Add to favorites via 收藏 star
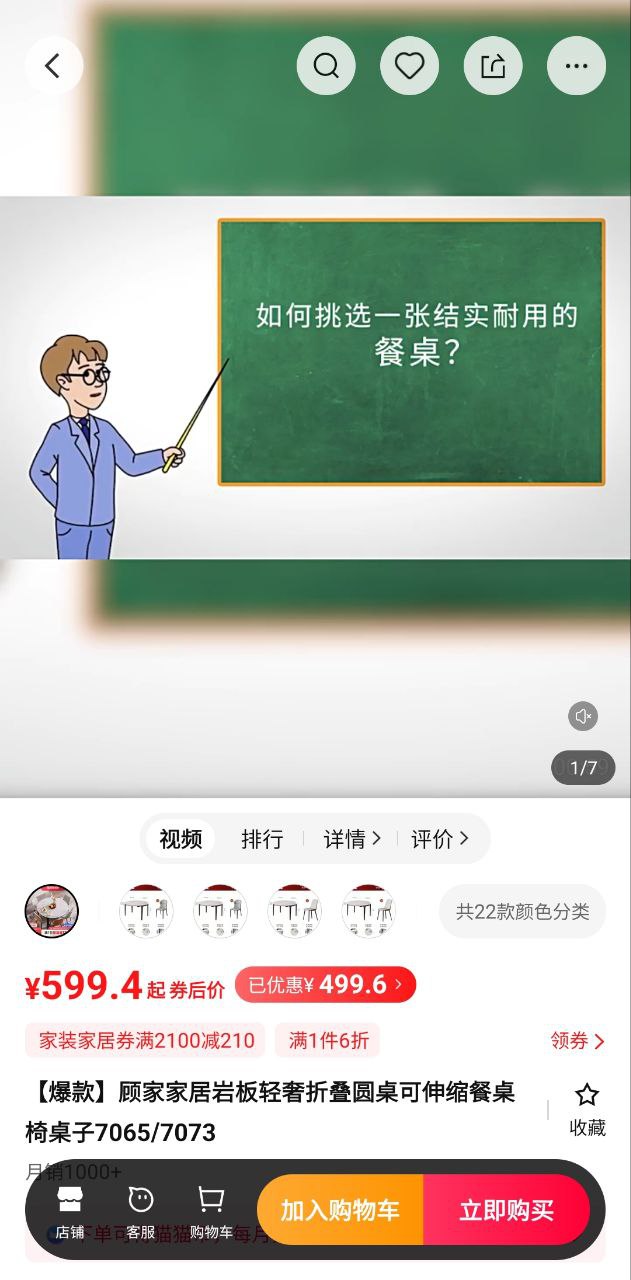The width and height of the screenshot is (631, 1280). [x=587, y=1108]
